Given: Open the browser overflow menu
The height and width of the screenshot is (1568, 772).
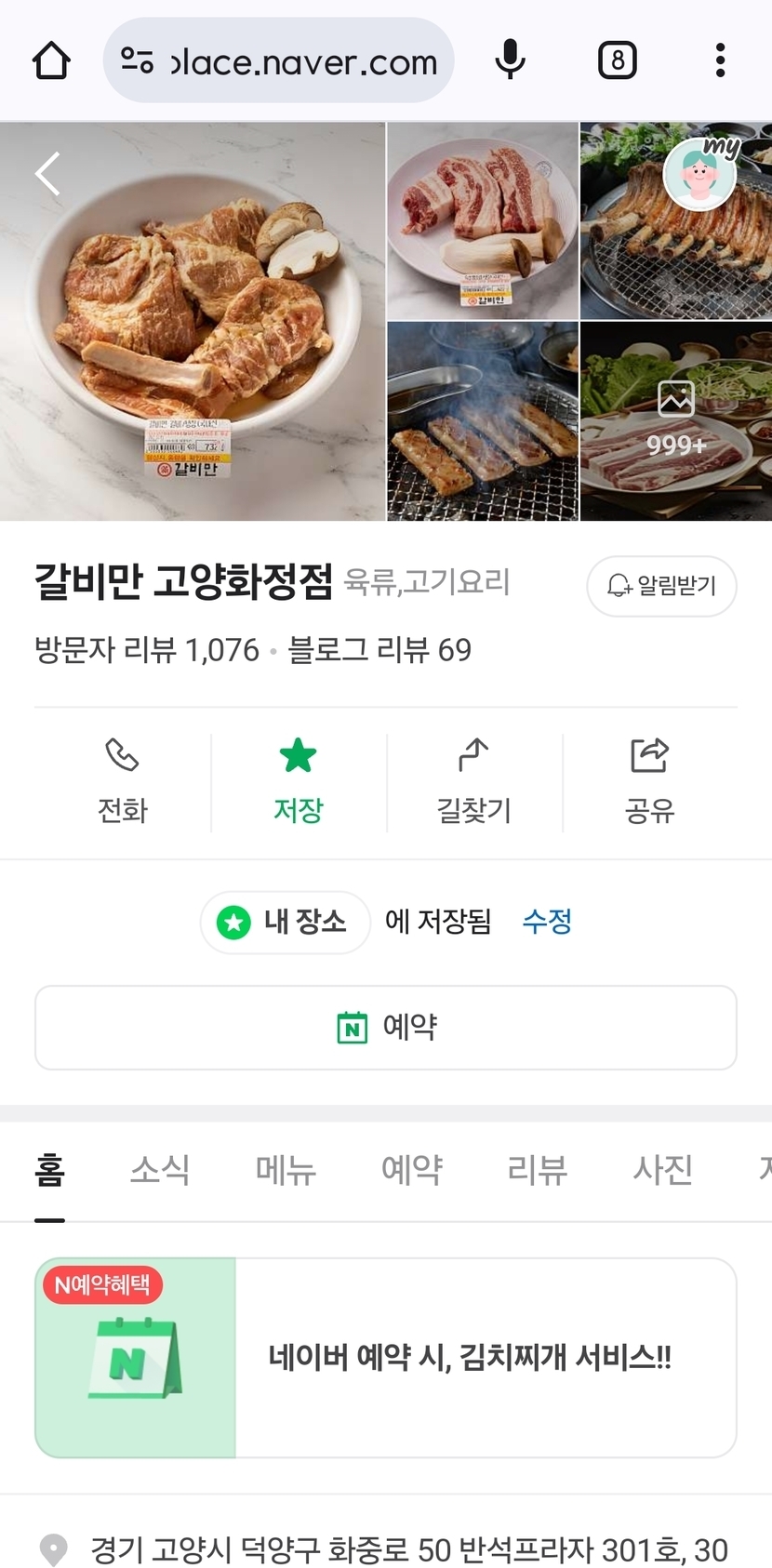Looking at the screenshot, I should 720,61.
